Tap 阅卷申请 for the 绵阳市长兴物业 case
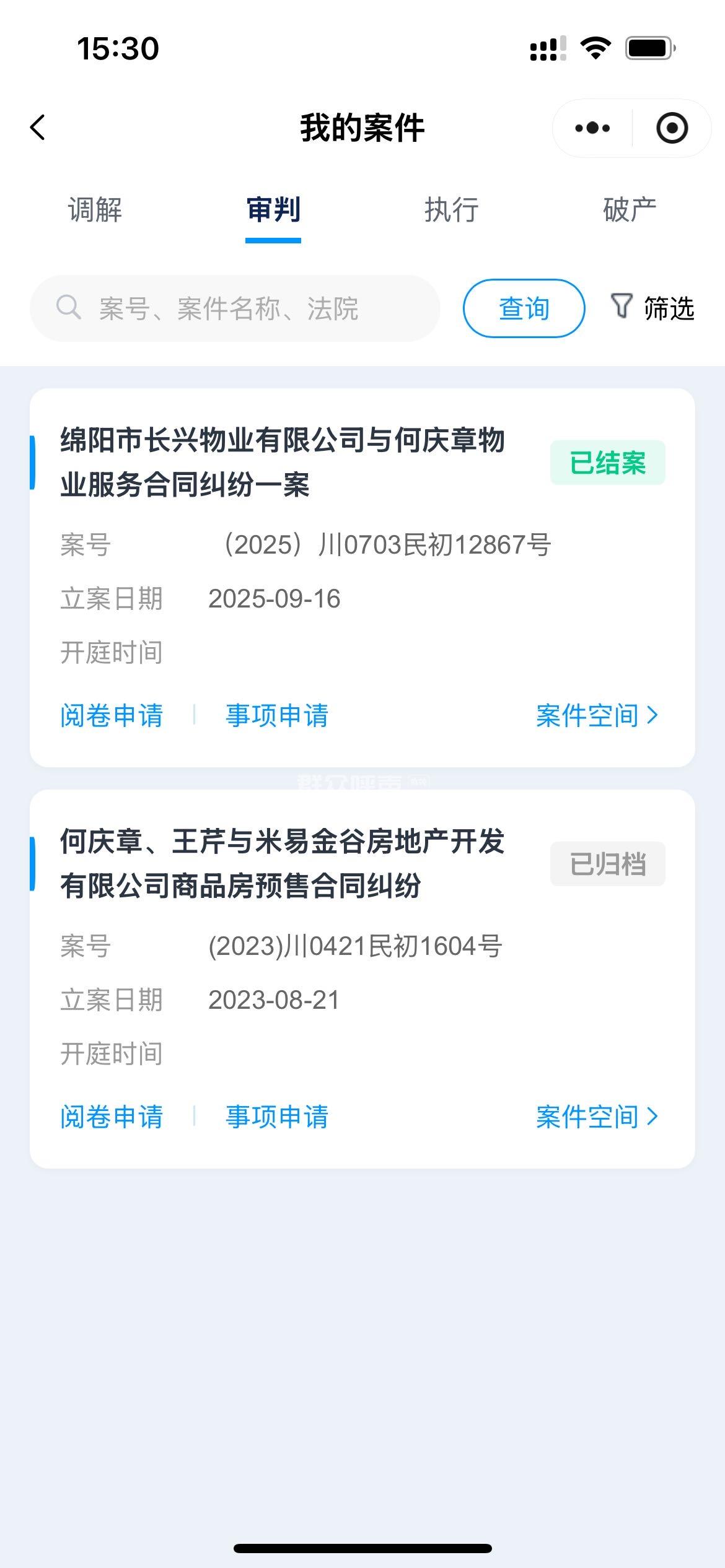This screenshot has width=725, height=1568. 112,715
